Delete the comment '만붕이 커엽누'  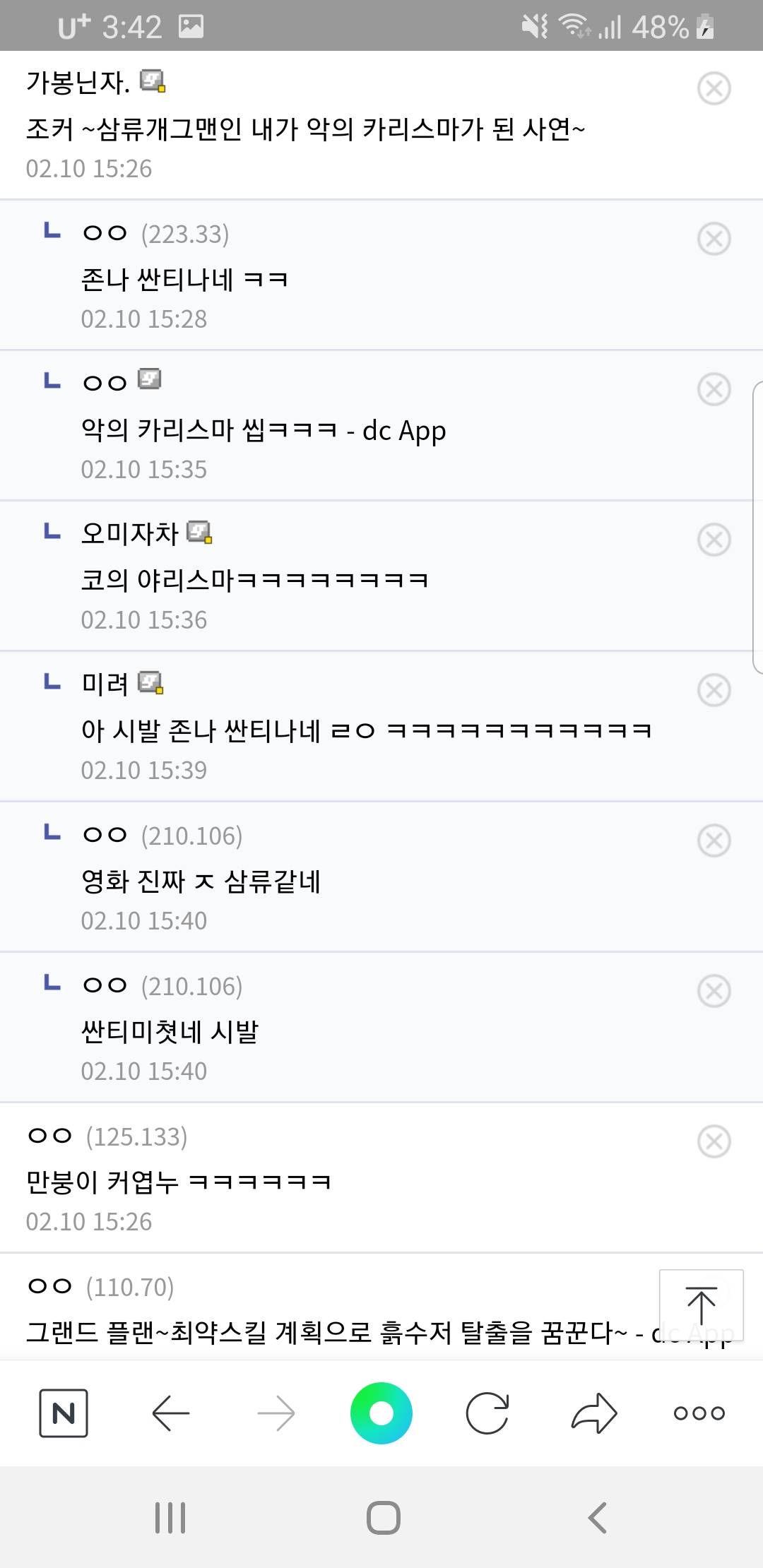[x=714, y=1141]
